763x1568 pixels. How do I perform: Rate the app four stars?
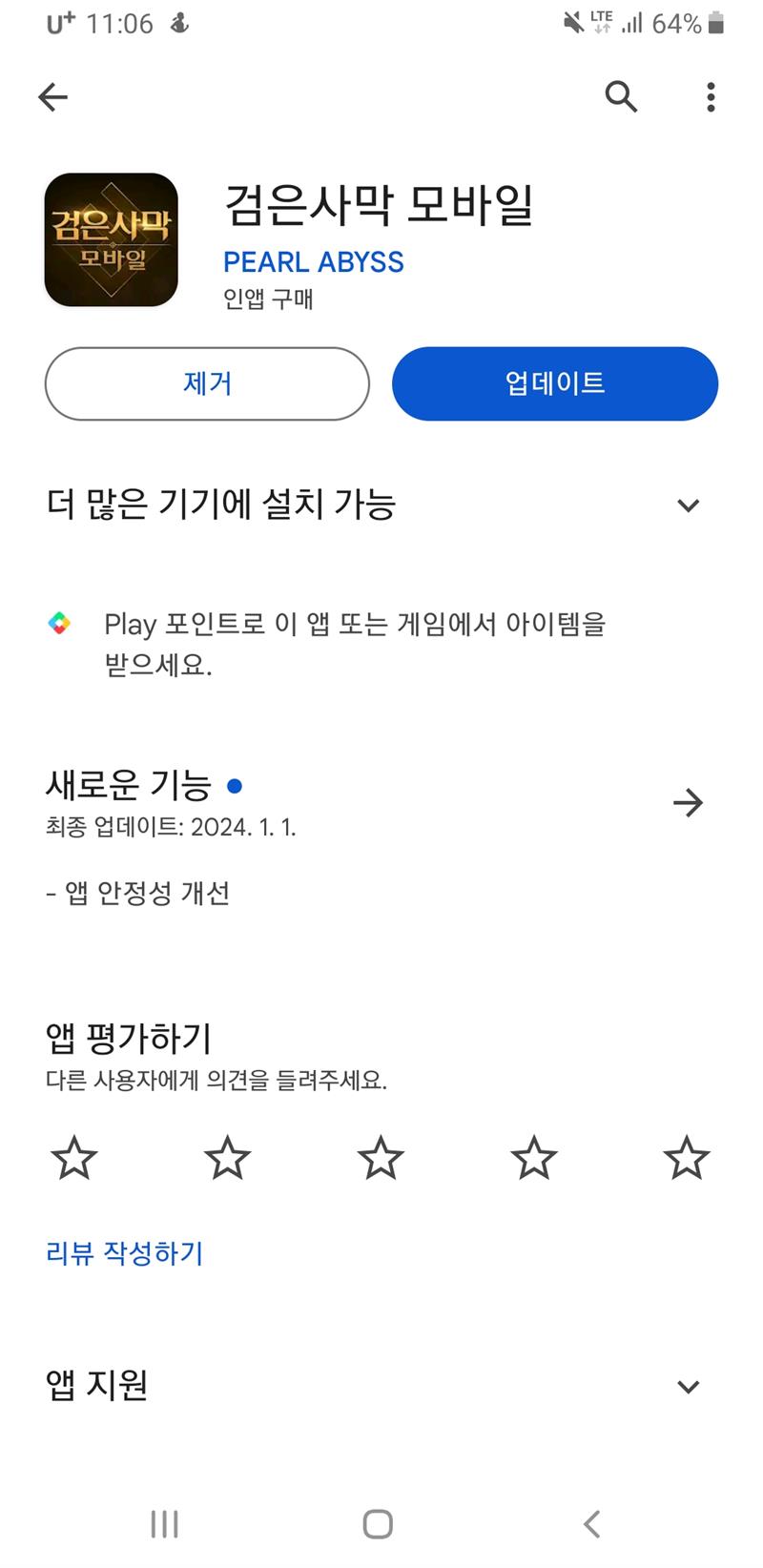point(533,1159)
